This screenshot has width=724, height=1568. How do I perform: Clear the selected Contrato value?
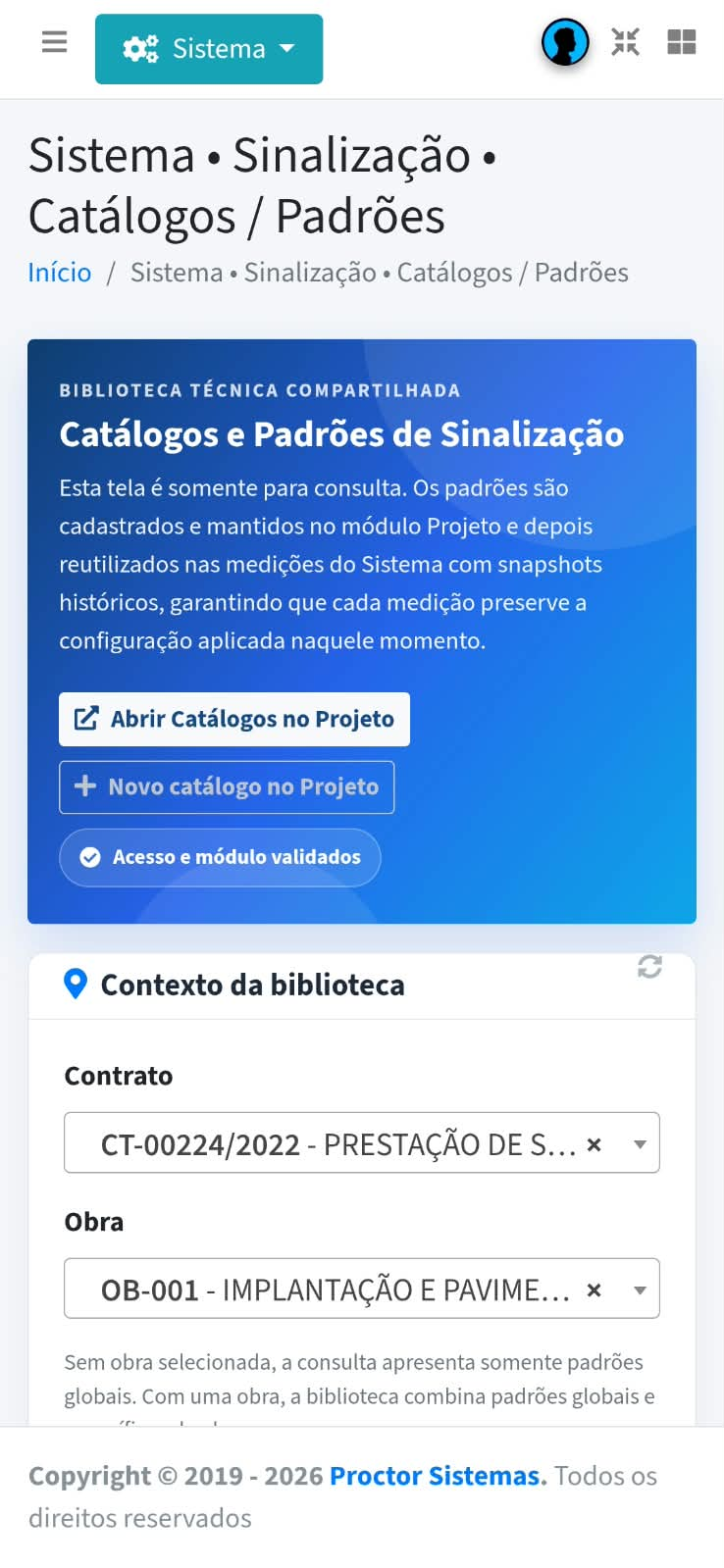point(594,1144)
